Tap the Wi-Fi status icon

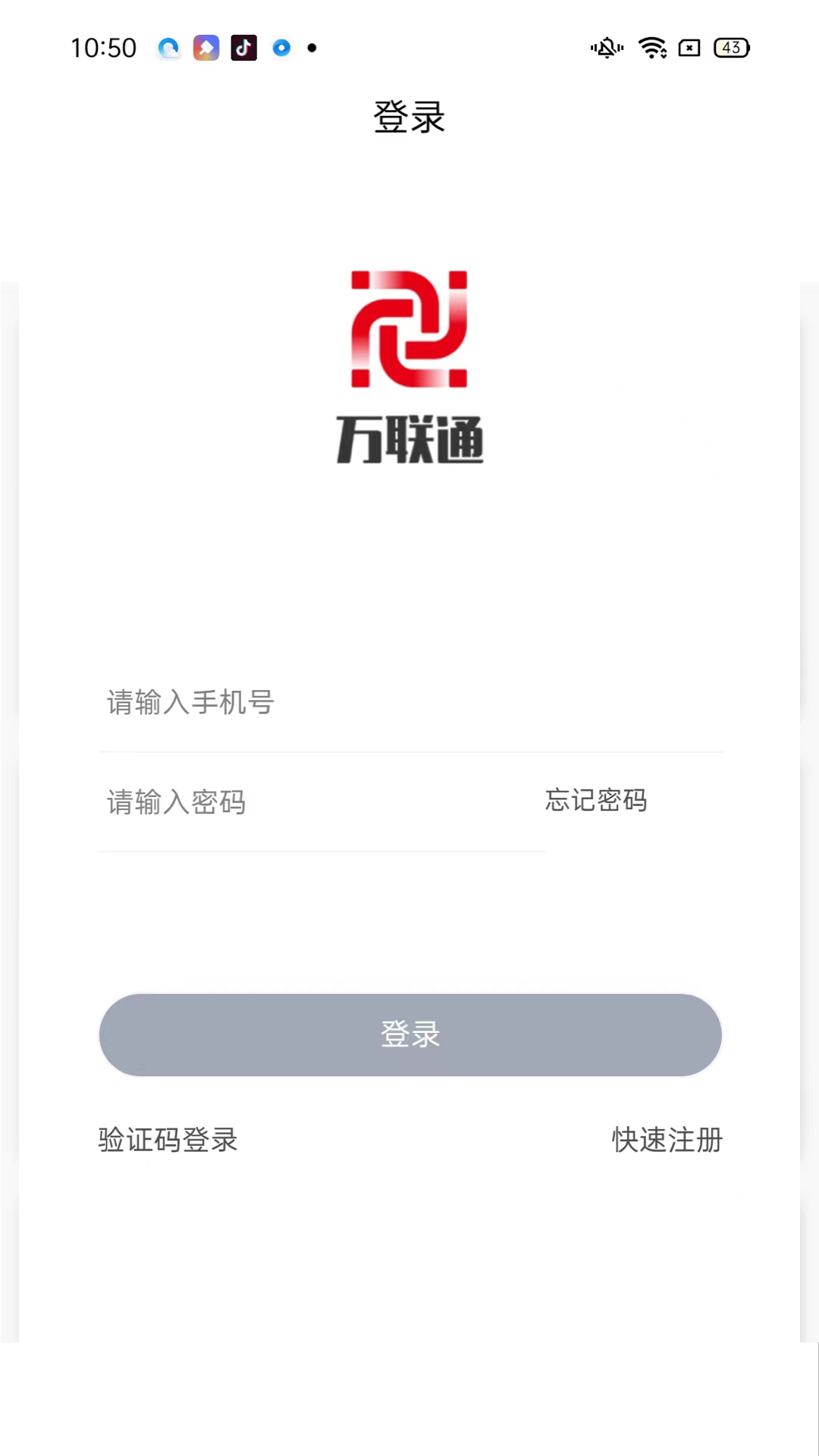pos(653,48)
